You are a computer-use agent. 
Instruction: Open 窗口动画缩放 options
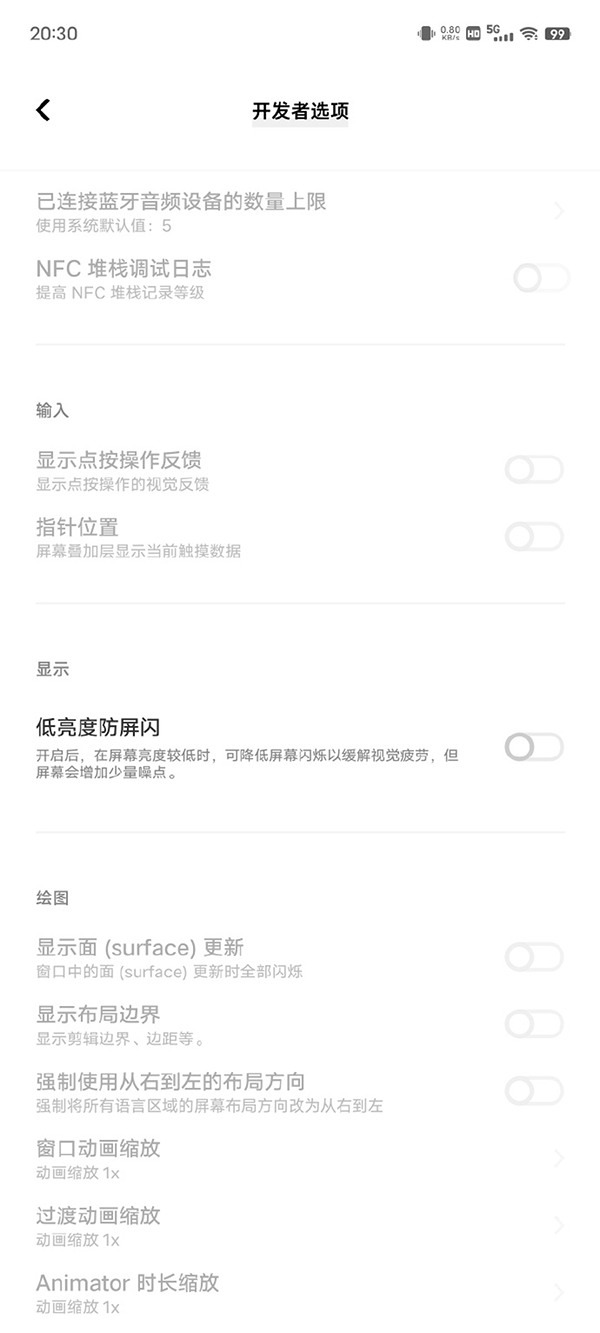[x=300, y=1158]
